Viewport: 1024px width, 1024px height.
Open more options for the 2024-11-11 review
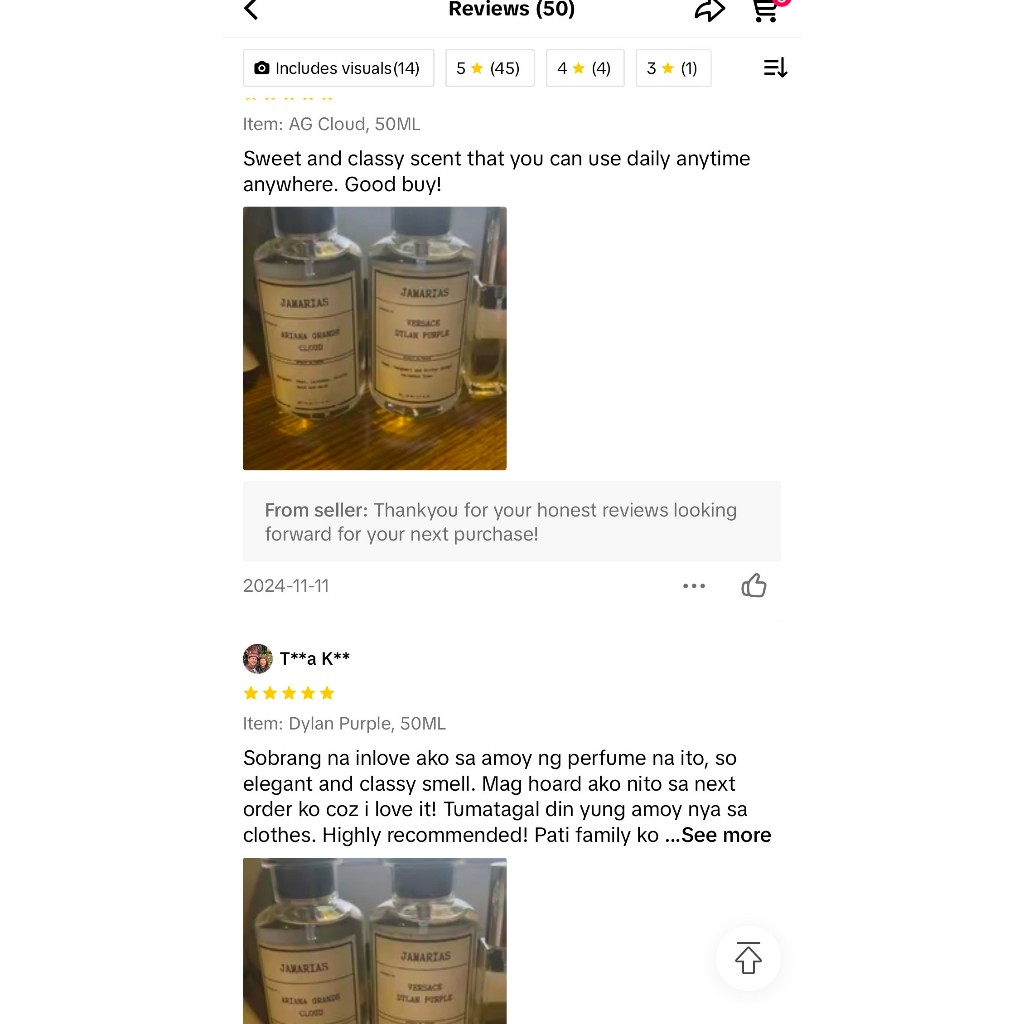[x=694, y=586]
